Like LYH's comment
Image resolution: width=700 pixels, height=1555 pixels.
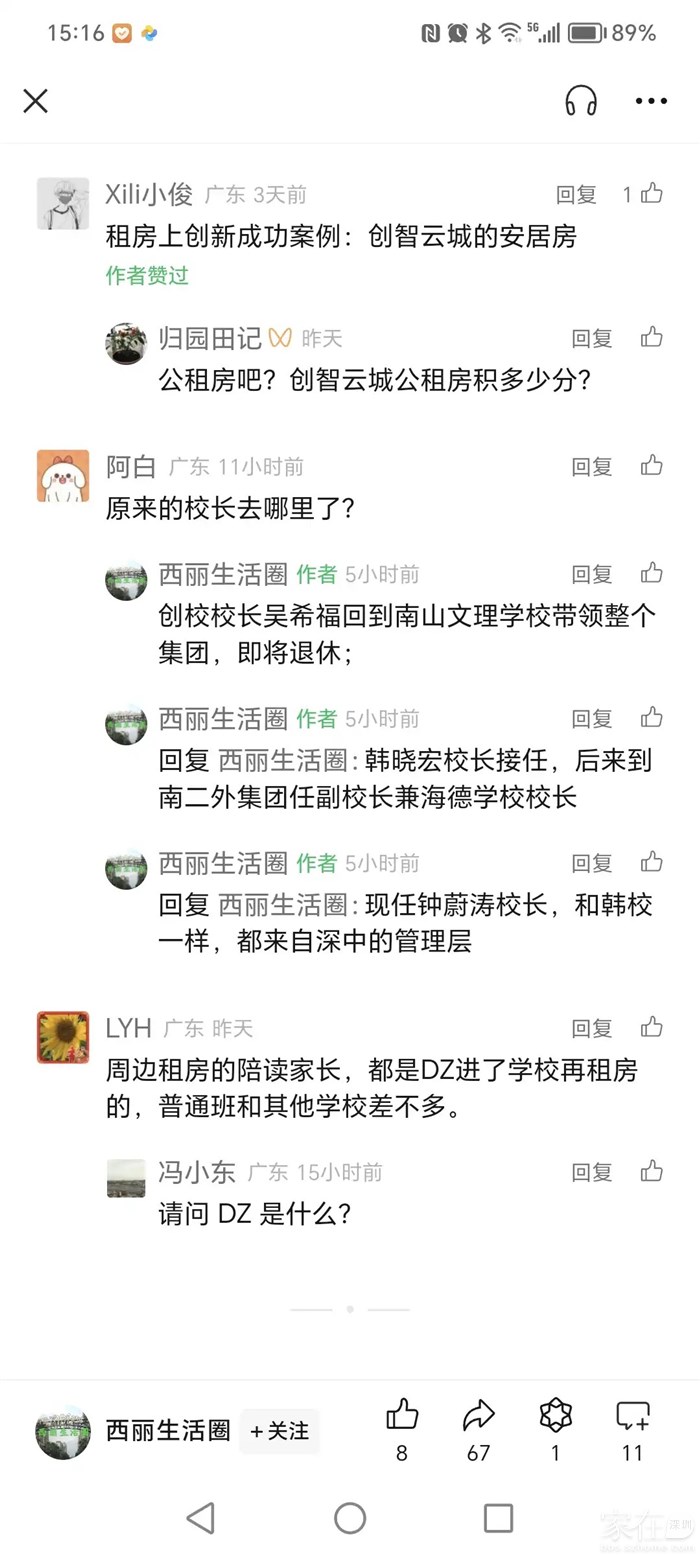[652, 1027]
